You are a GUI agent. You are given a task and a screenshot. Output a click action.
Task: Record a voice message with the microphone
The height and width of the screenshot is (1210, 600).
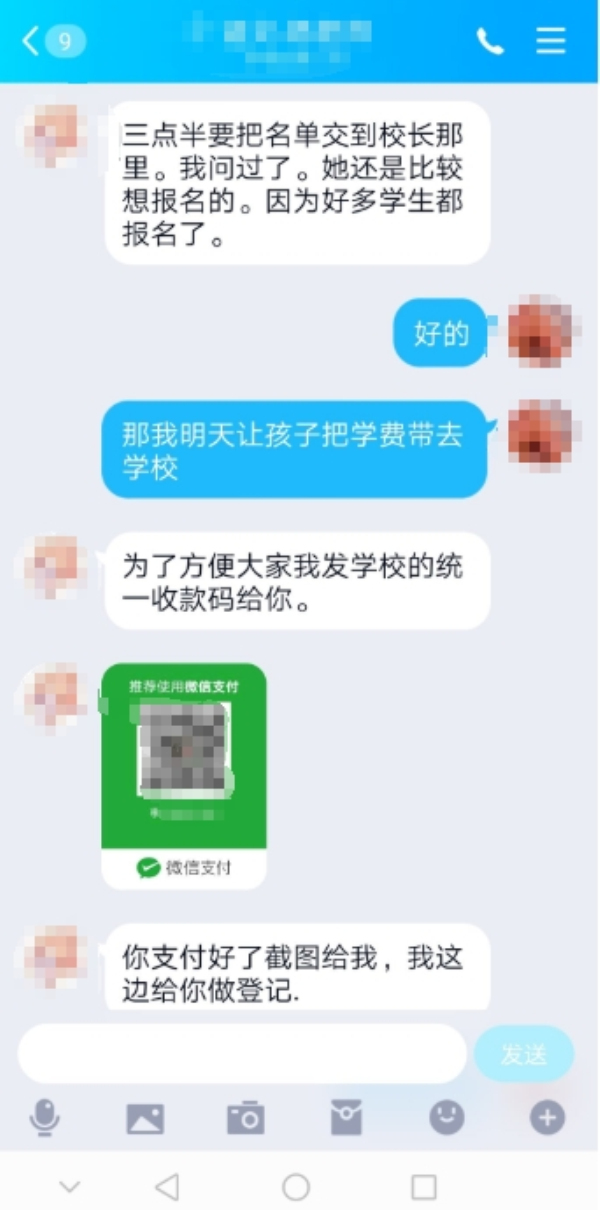(x=44, y=1118)
